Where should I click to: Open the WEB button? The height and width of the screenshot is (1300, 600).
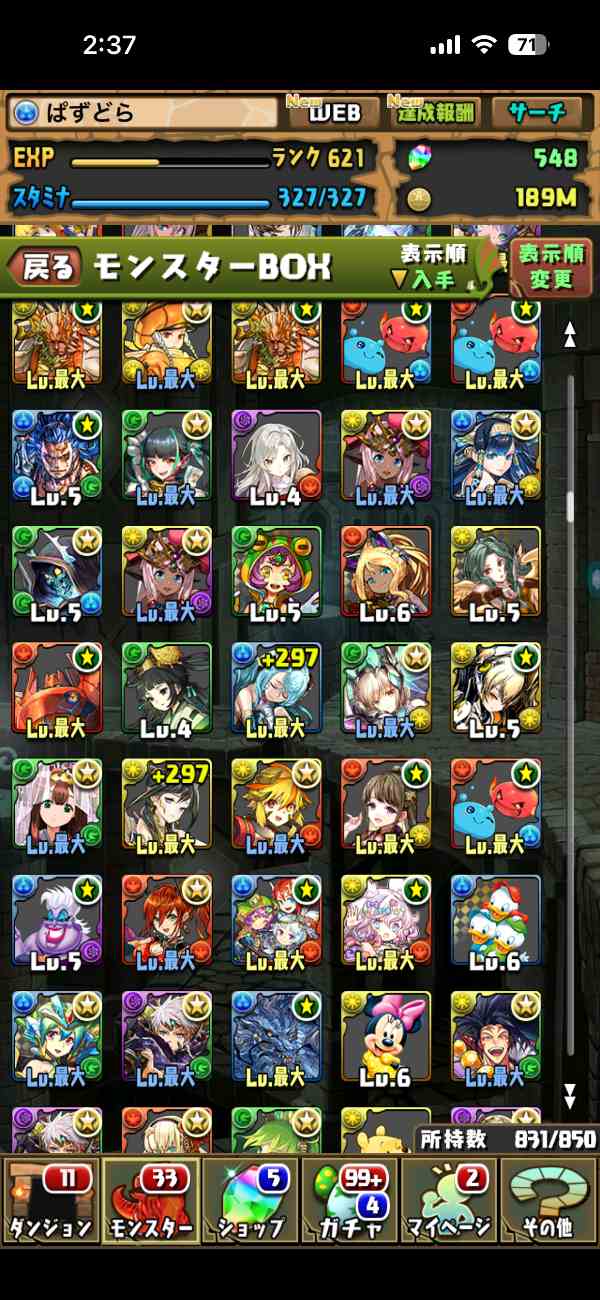click(333, 113)
